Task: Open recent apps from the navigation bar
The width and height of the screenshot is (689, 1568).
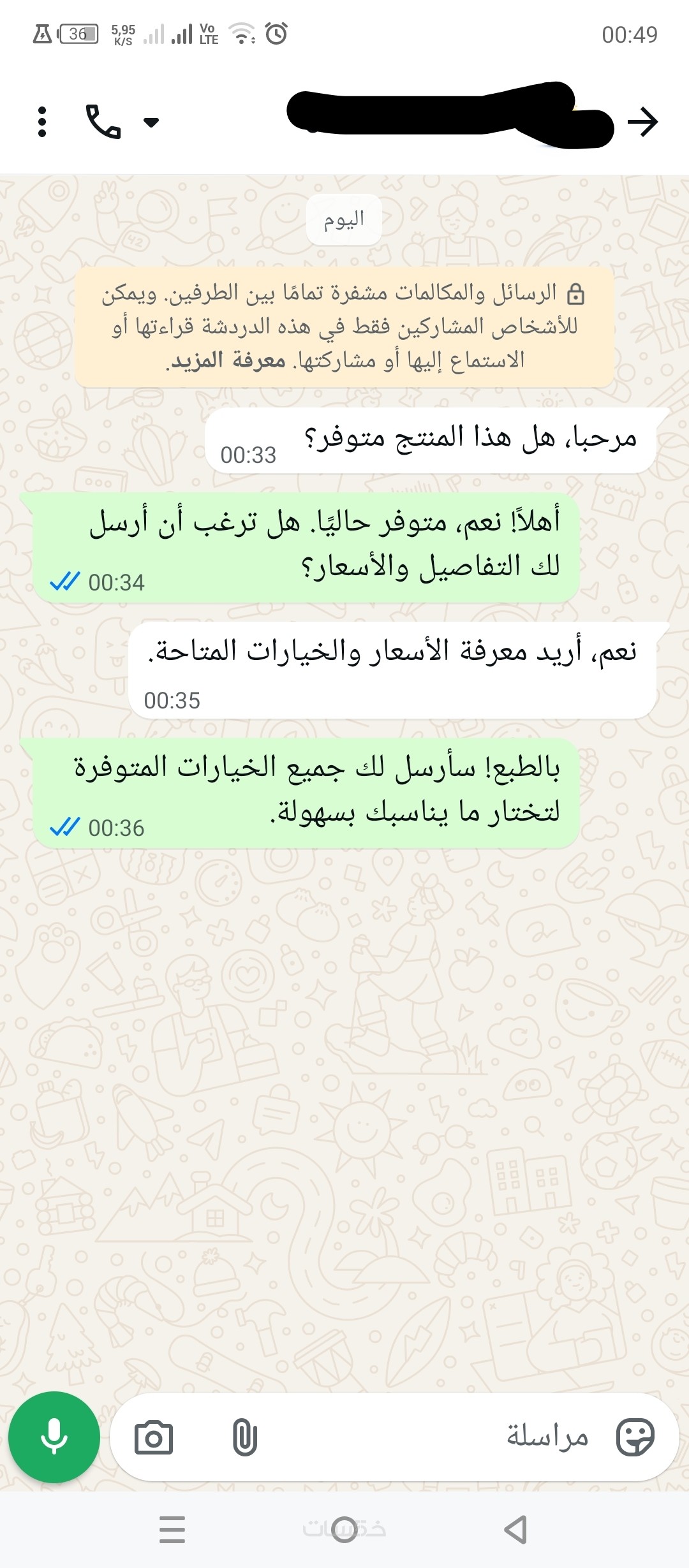Action: pos(172,1530)
